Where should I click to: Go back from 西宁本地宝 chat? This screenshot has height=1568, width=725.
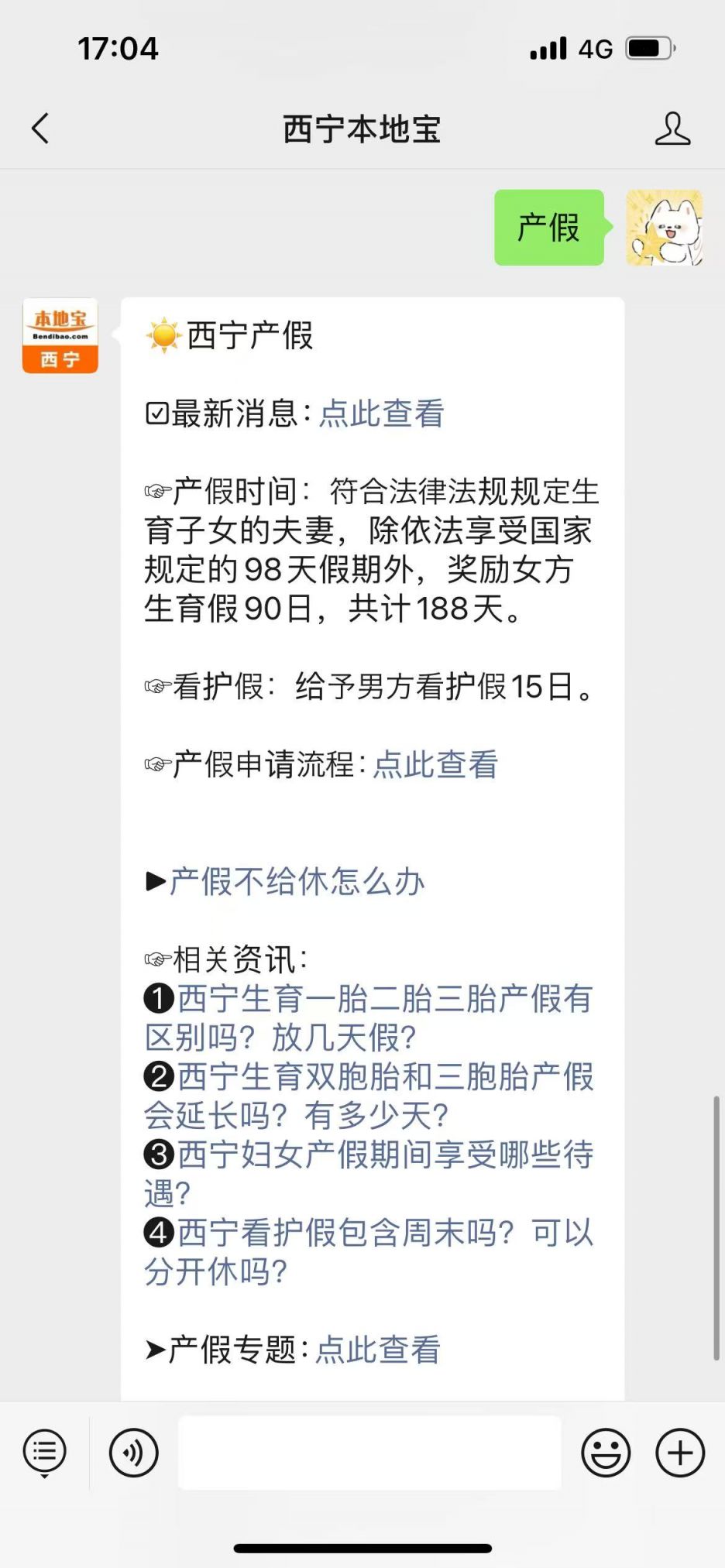[40, 129]
